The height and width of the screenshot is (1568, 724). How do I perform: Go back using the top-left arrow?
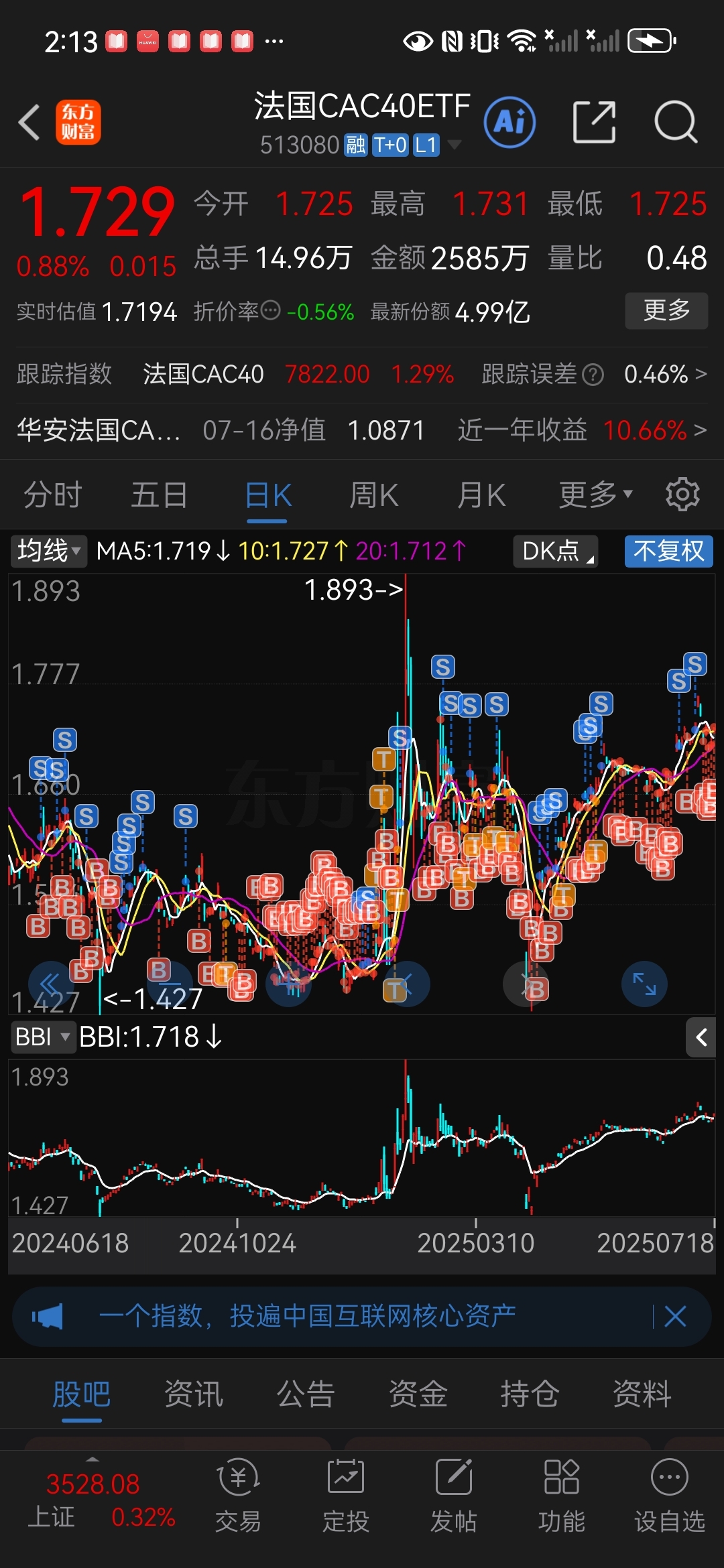[x=29, y=122]
